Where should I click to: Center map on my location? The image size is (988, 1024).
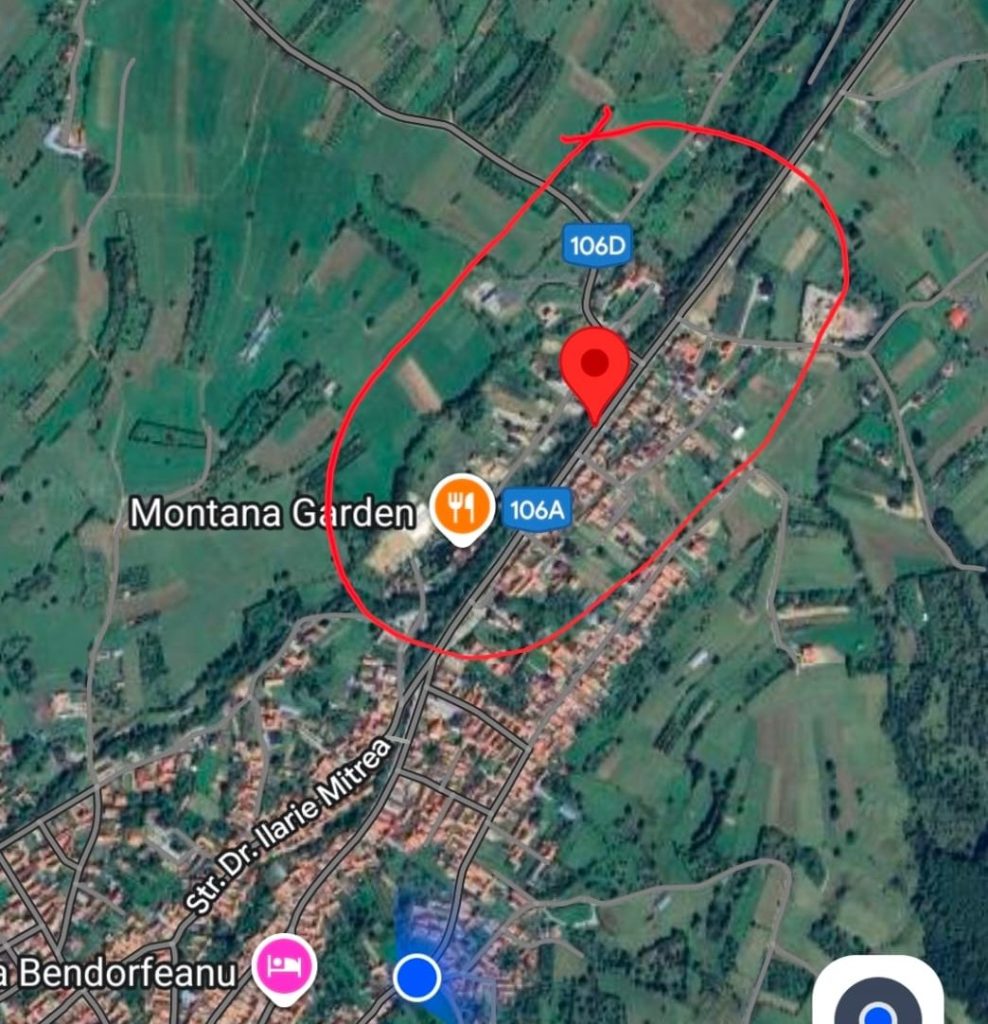click(x=878, y=1000)
